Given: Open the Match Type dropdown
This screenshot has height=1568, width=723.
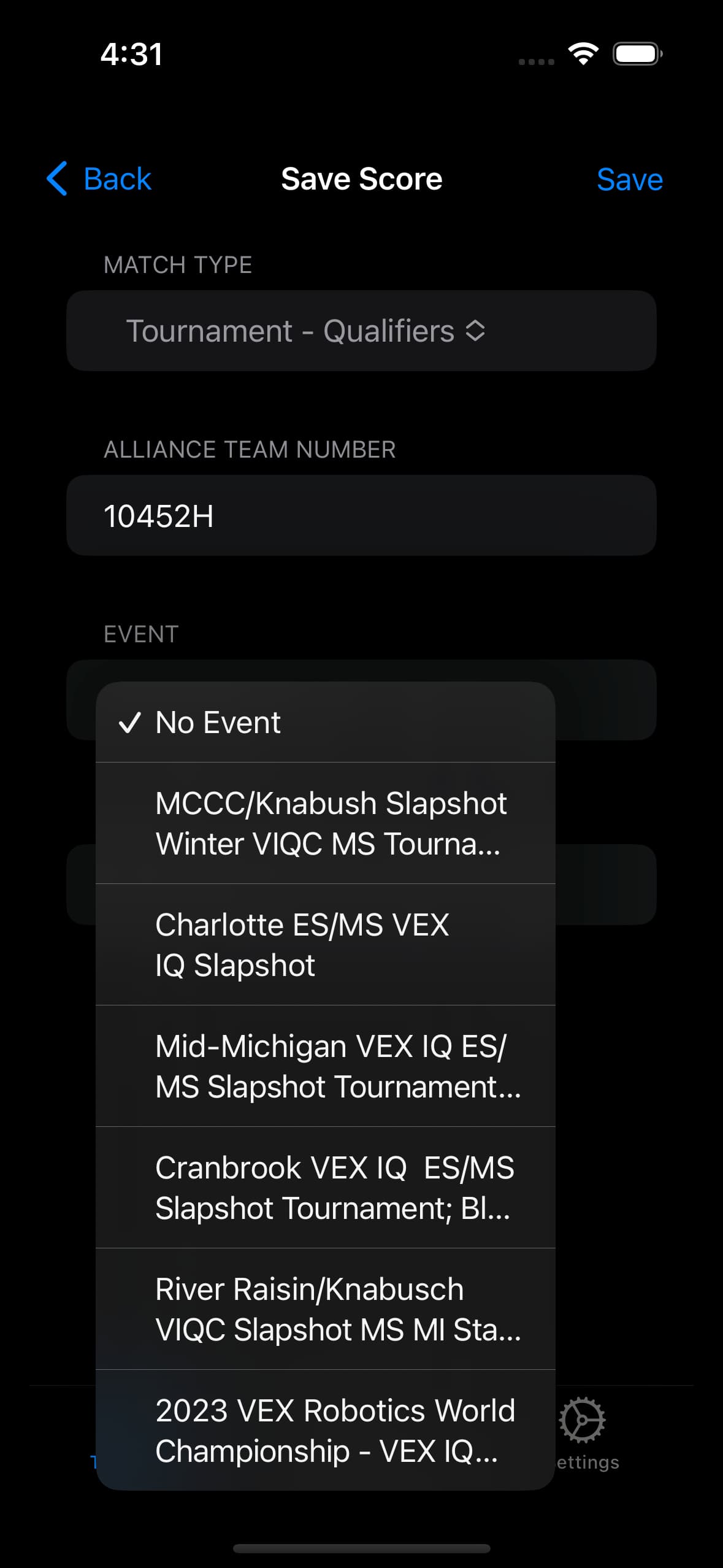Looking at the screenshot, I should pyautogui.click(x=305, y=331).
